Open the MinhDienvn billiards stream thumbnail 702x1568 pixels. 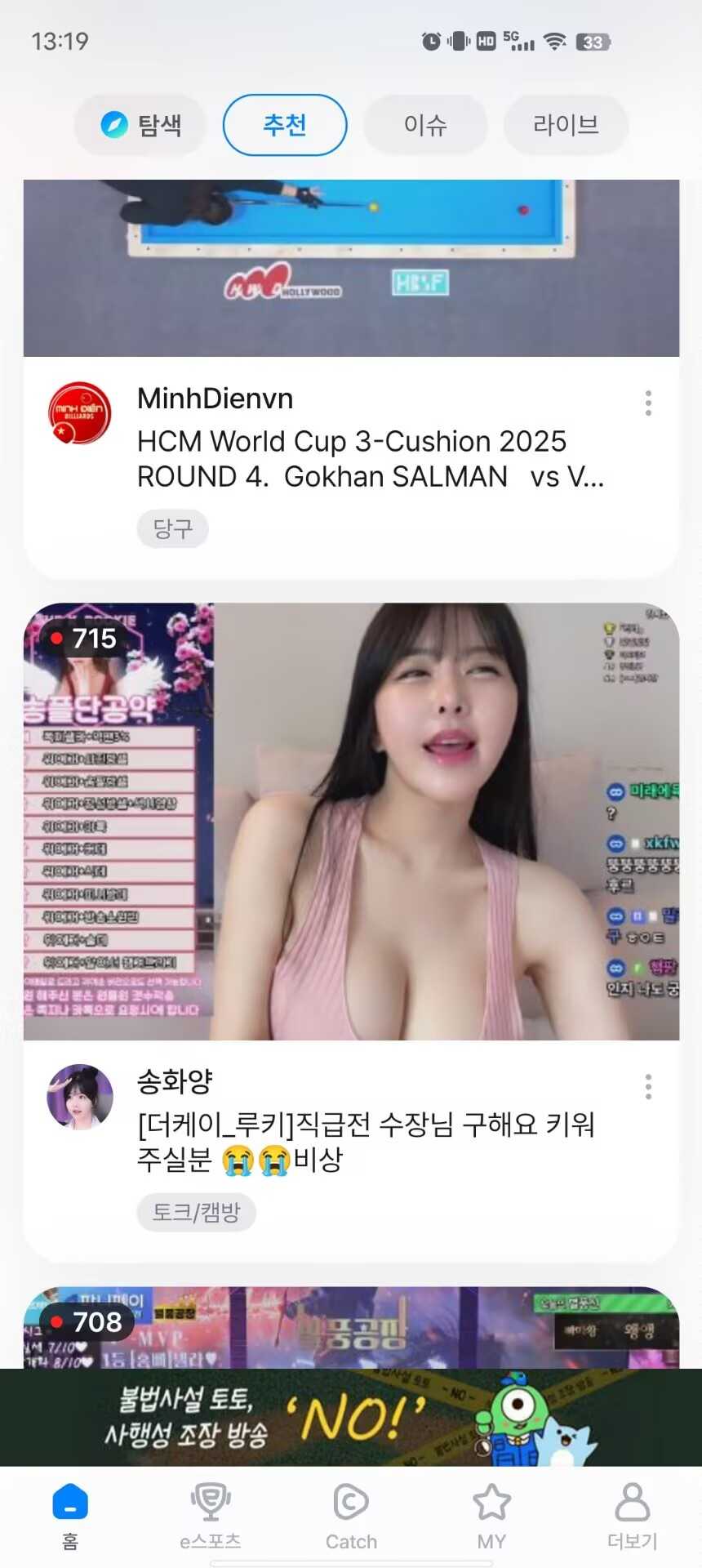pyautogui.click(x=351, y=268)
